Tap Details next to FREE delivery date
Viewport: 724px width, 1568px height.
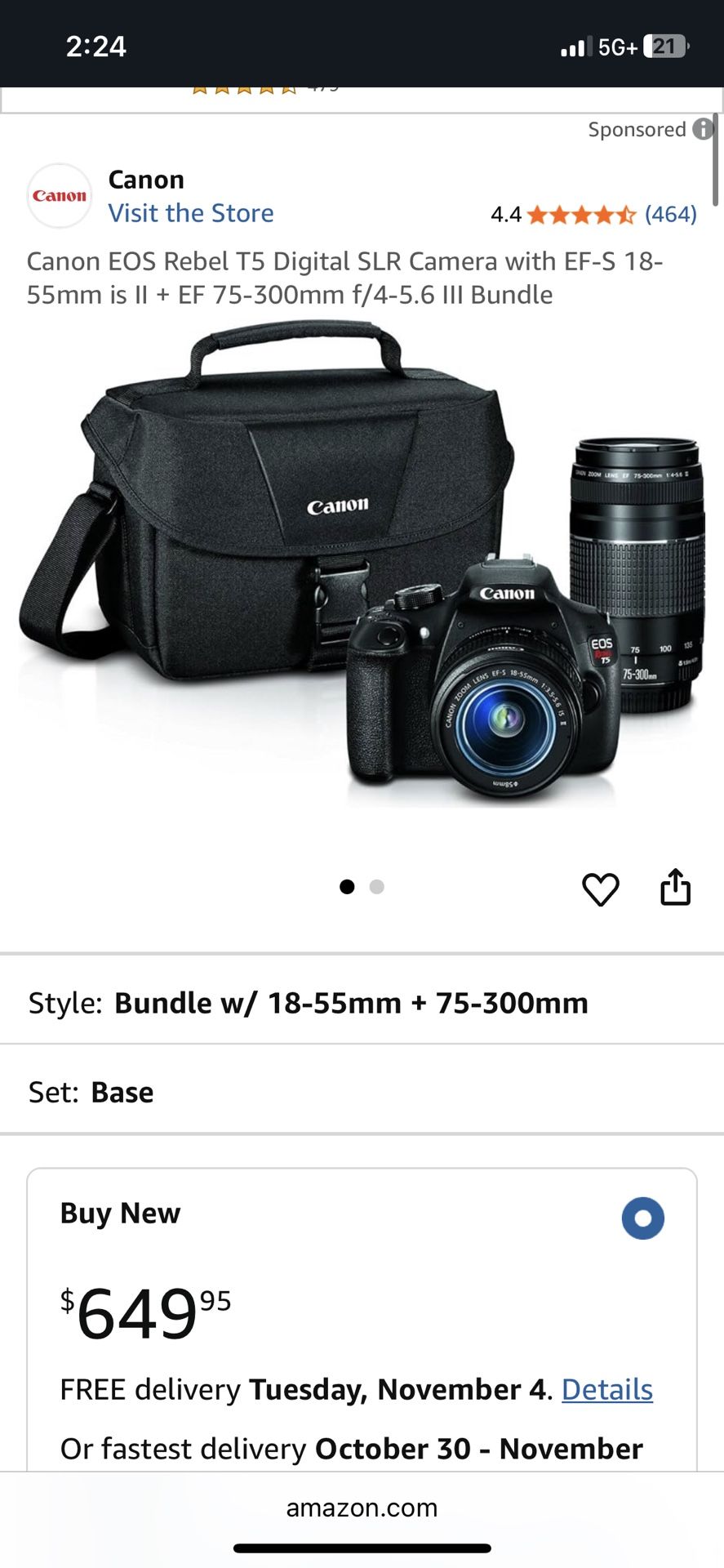pyautogui.click(x=606, y=1388)
